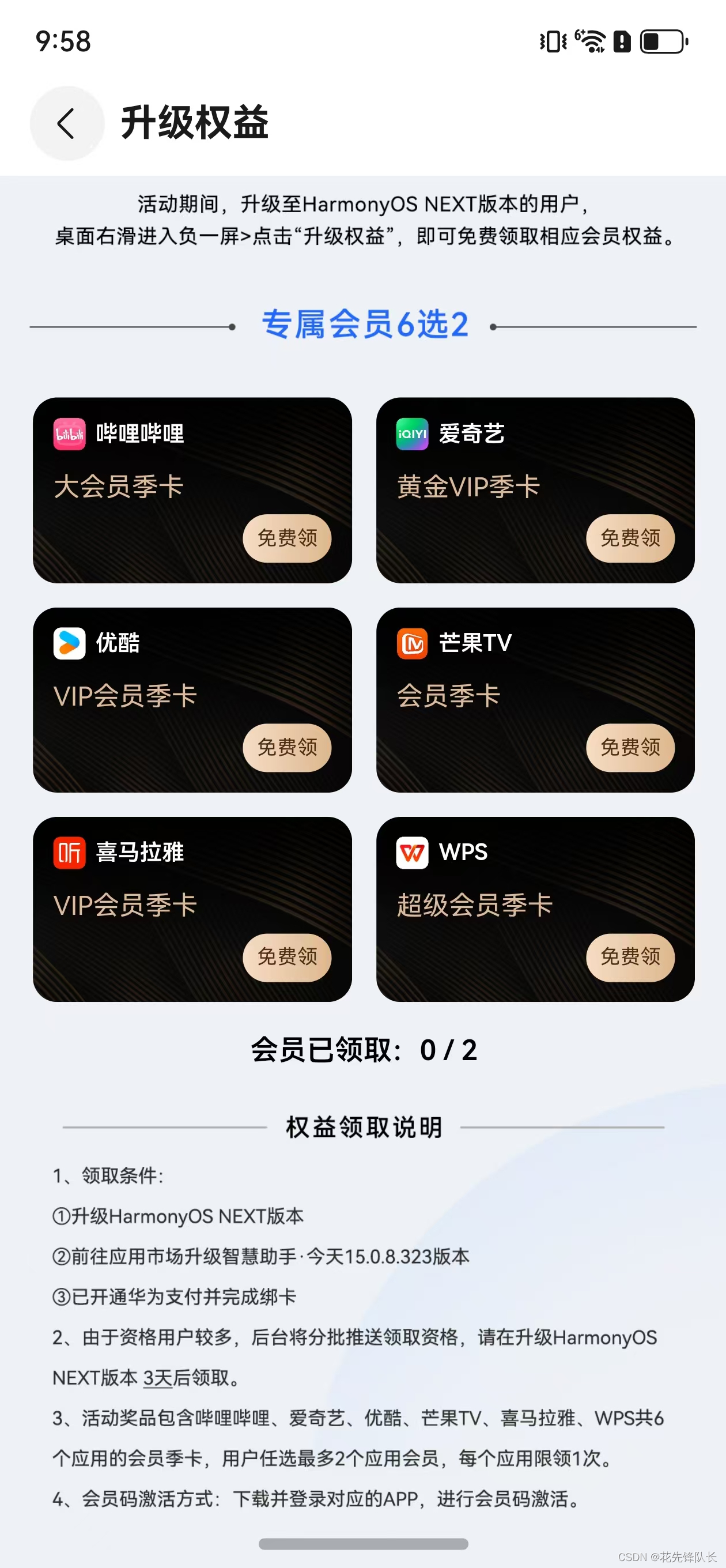
Task: Go back from the 升级权益 page
Action: click(x=67, y=123)
